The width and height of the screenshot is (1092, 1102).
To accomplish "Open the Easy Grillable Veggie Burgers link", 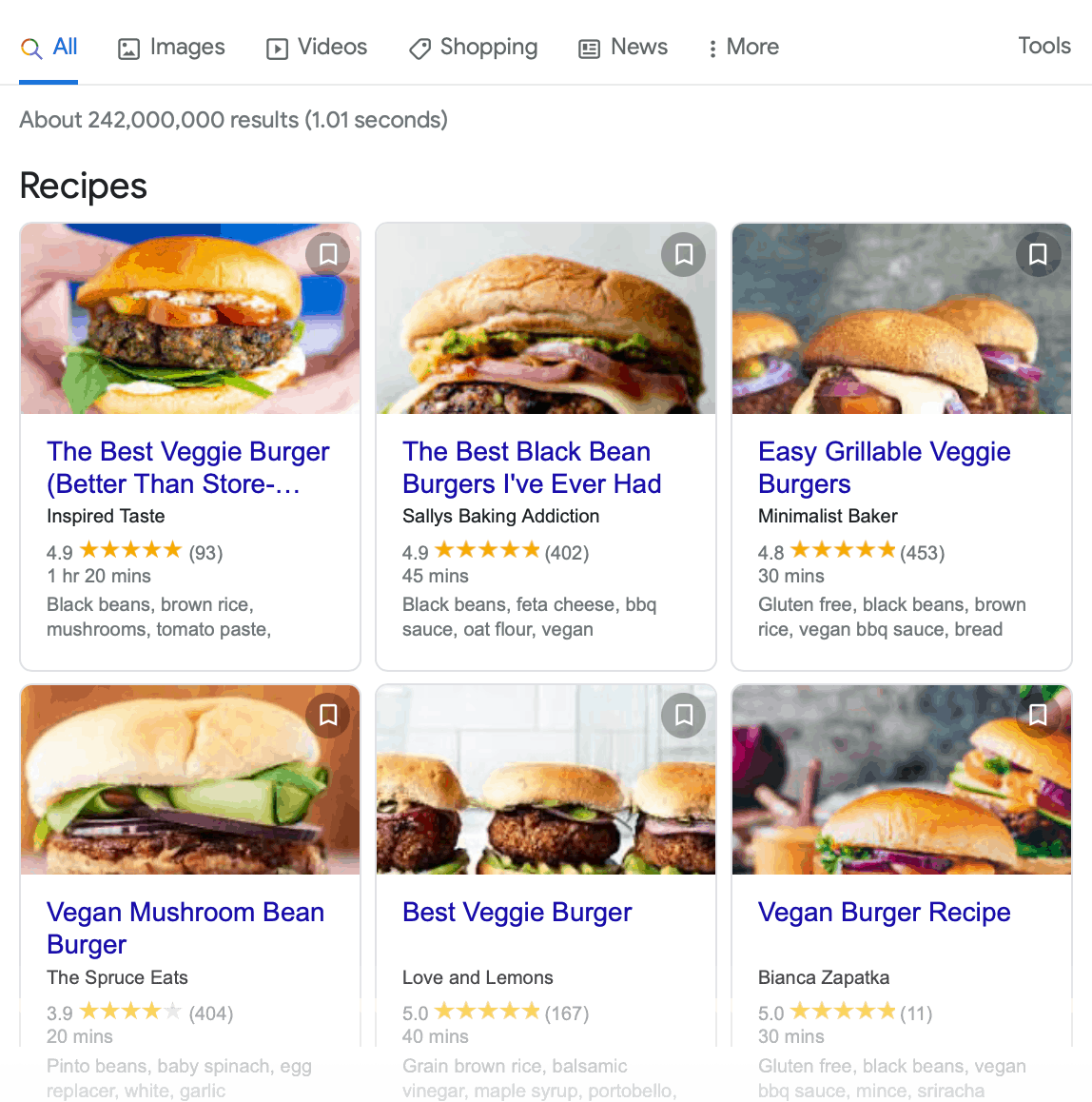I will point(884,466).
